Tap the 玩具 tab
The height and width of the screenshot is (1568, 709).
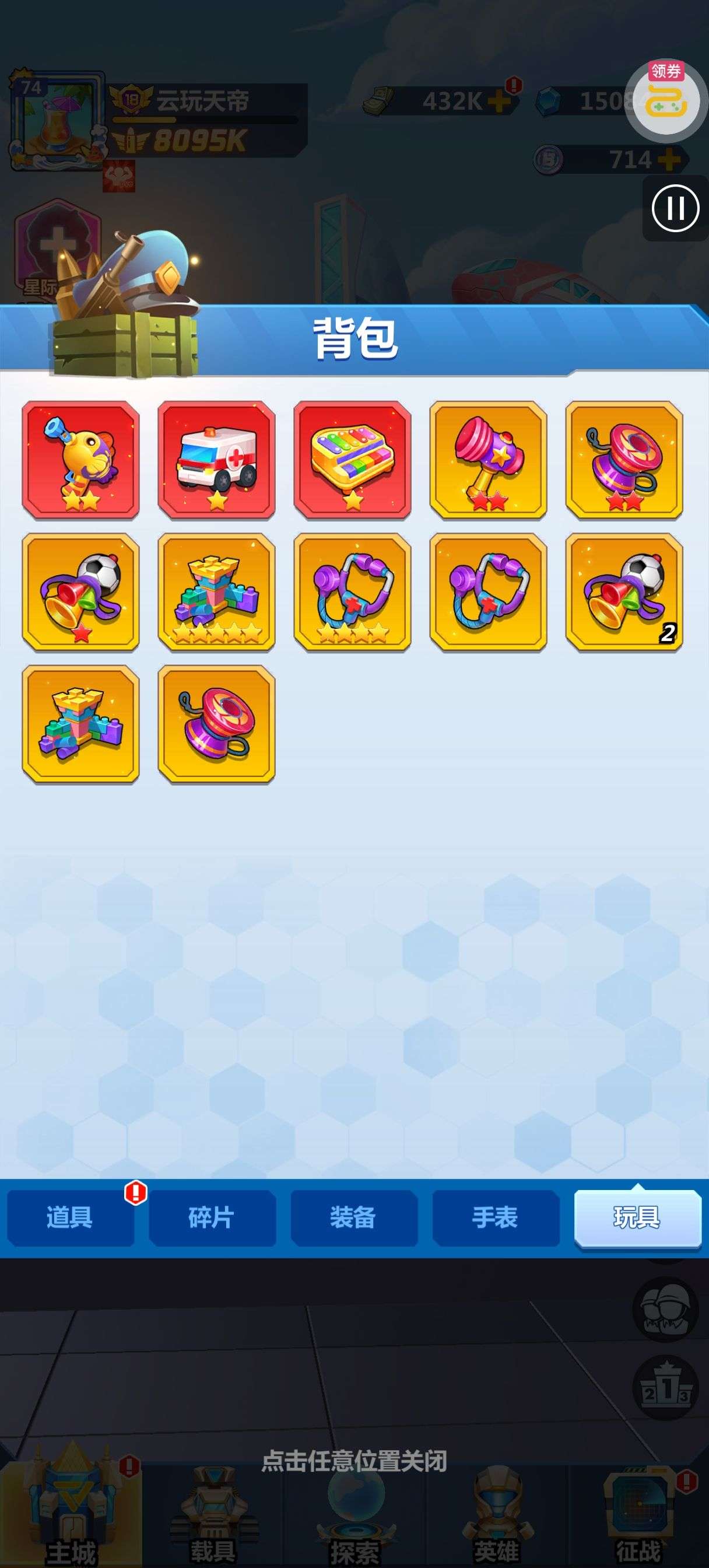637,1217
